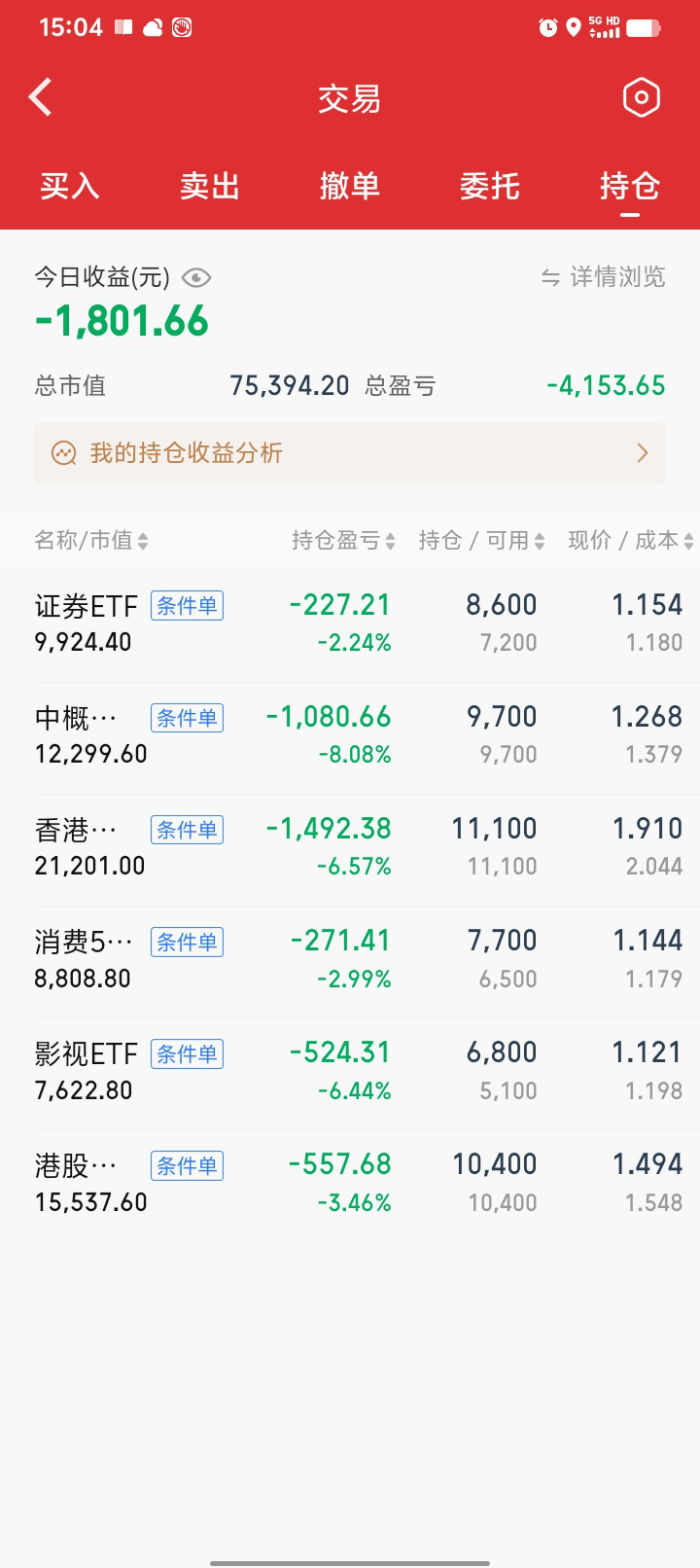Tap 条件单 tag on 影视ETF
The height and width of the screenshot is (1568, 700).
187,1053
